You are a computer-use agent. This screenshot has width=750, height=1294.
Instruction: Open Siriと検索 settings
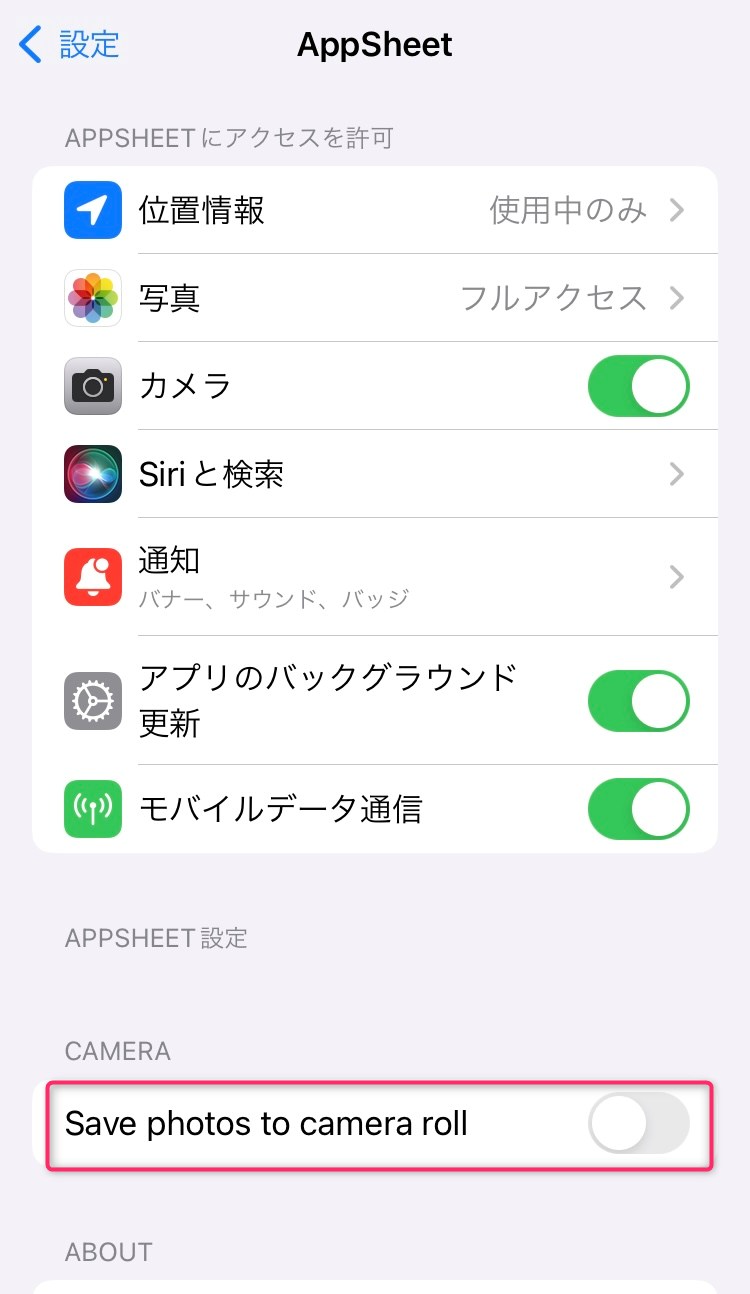(375, 474)
